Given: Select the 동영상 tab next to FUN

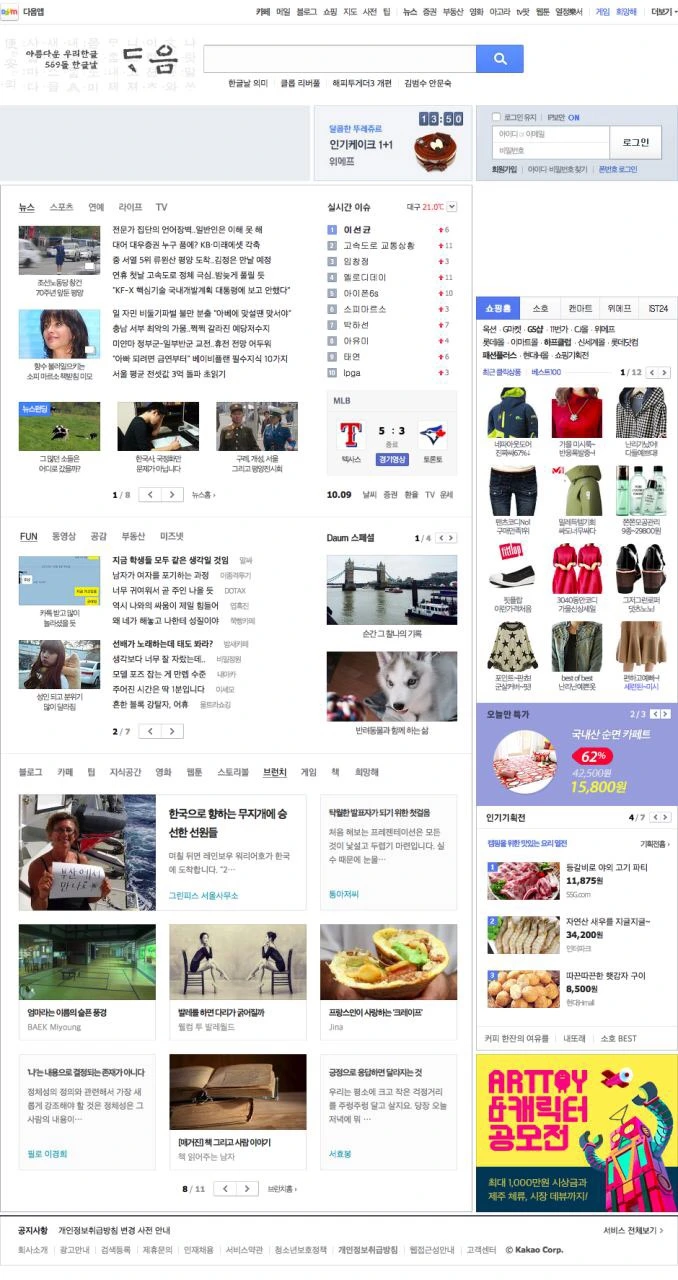Looking at the screenshot, I should tap(64, 537).
